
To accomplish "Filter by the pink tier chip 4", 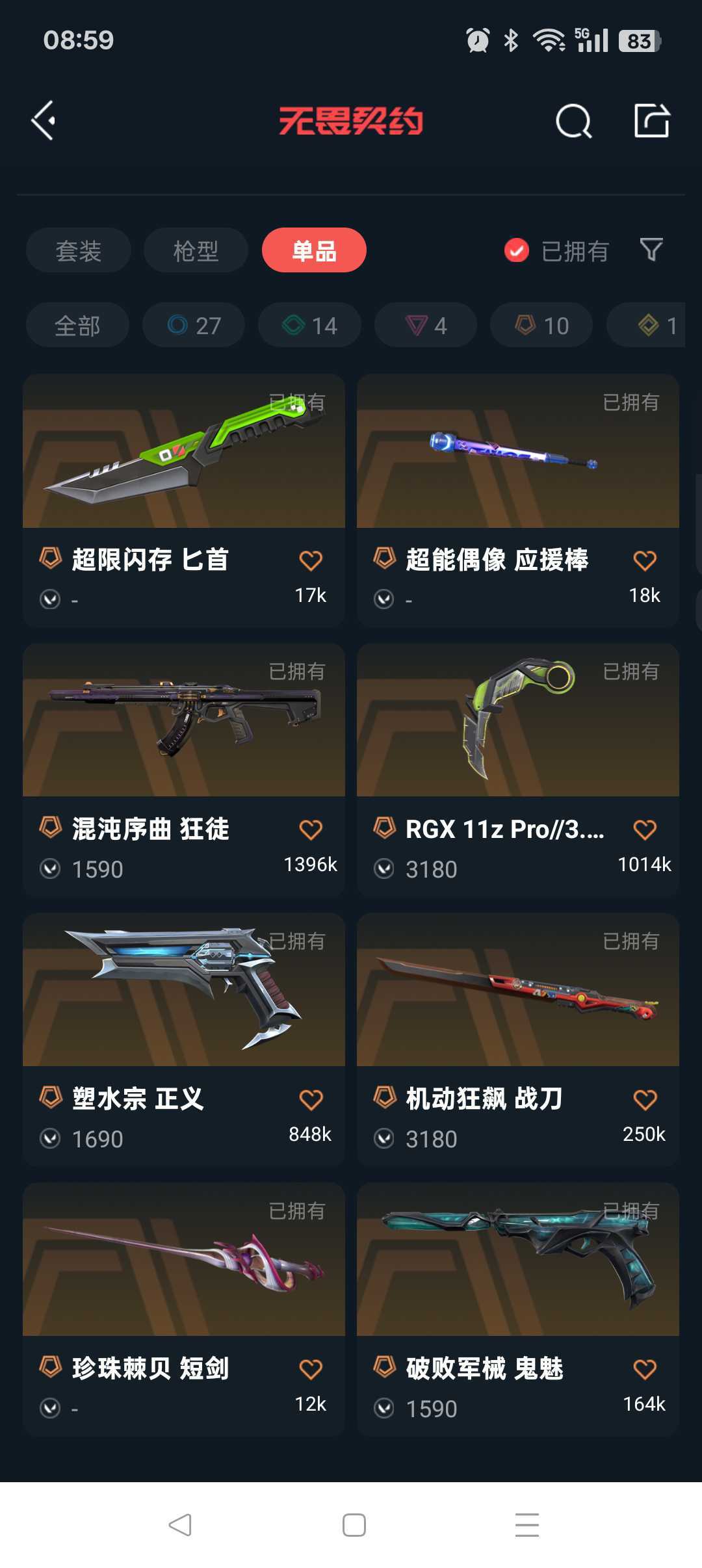I will coord(426,325).
